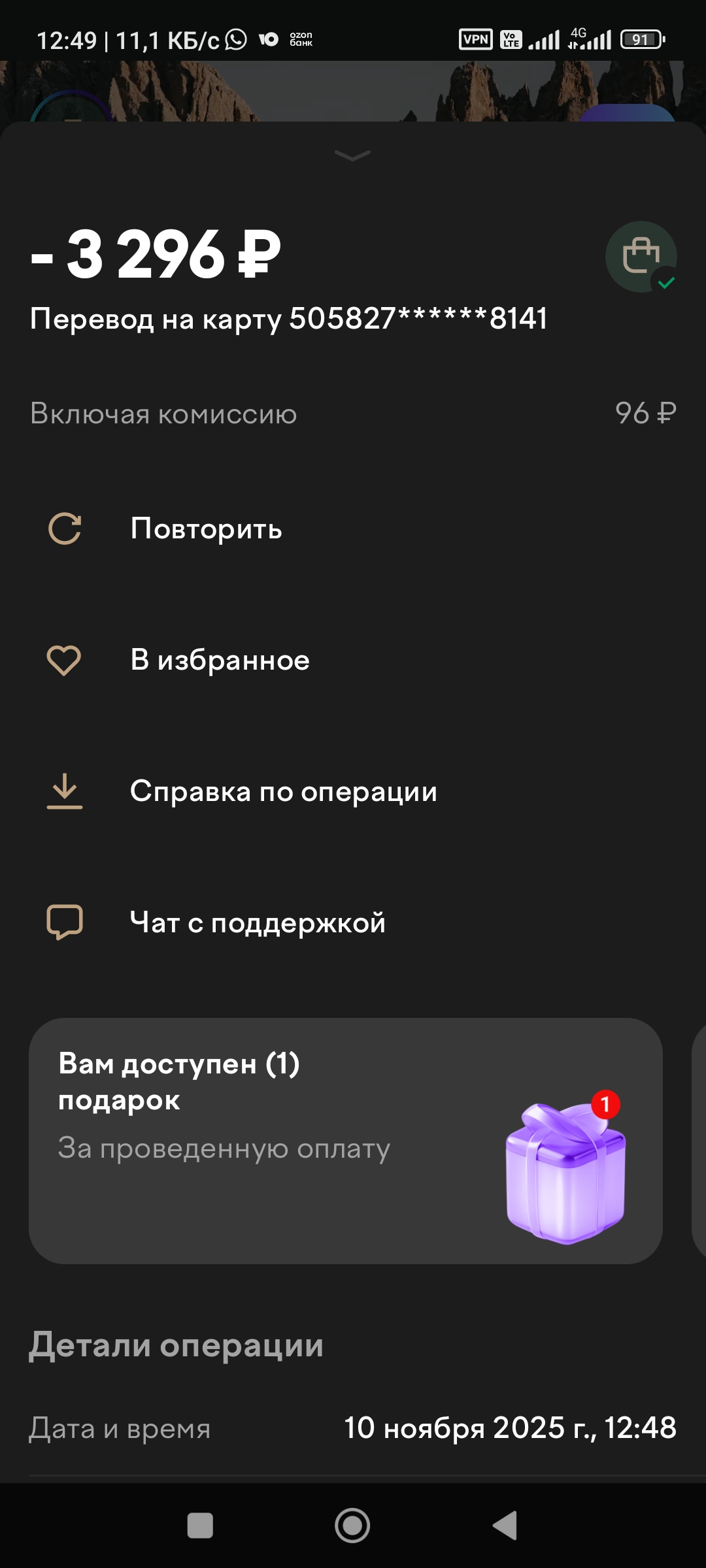The image size is (706, 1568).
Task: Collapse the operation sheet with the chevron
Action: (352, 155)
